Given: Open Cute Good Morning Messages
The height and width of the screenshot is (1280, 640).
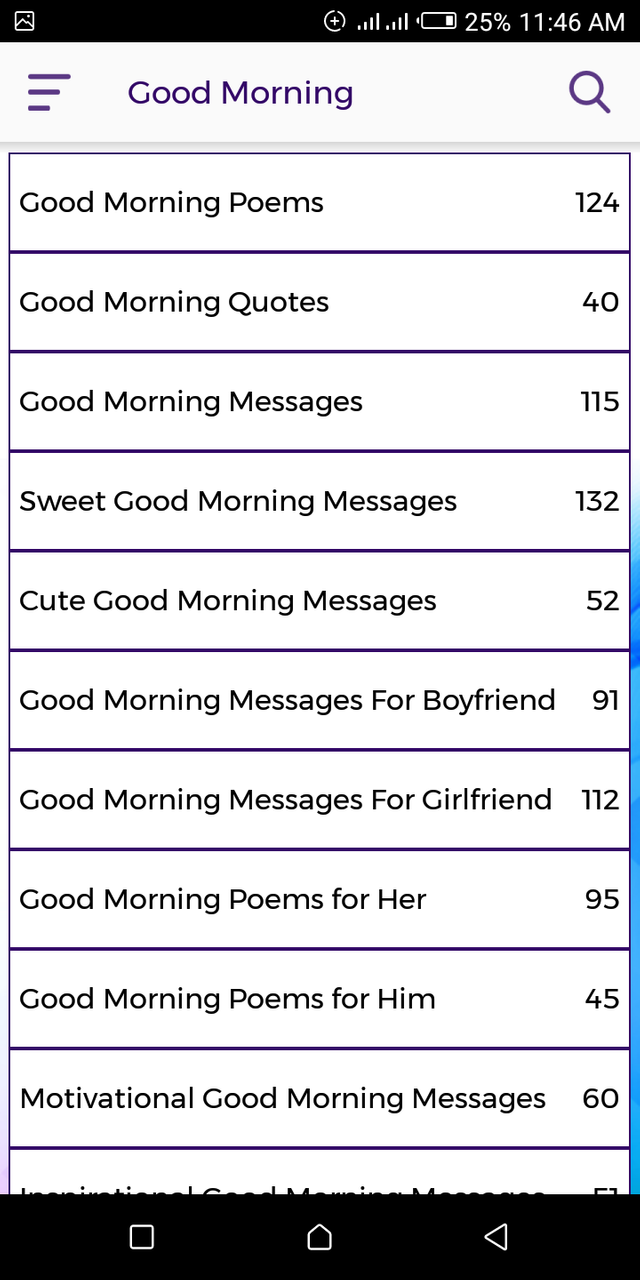Looking at the screenshot, I should click(x=320, y=600).
